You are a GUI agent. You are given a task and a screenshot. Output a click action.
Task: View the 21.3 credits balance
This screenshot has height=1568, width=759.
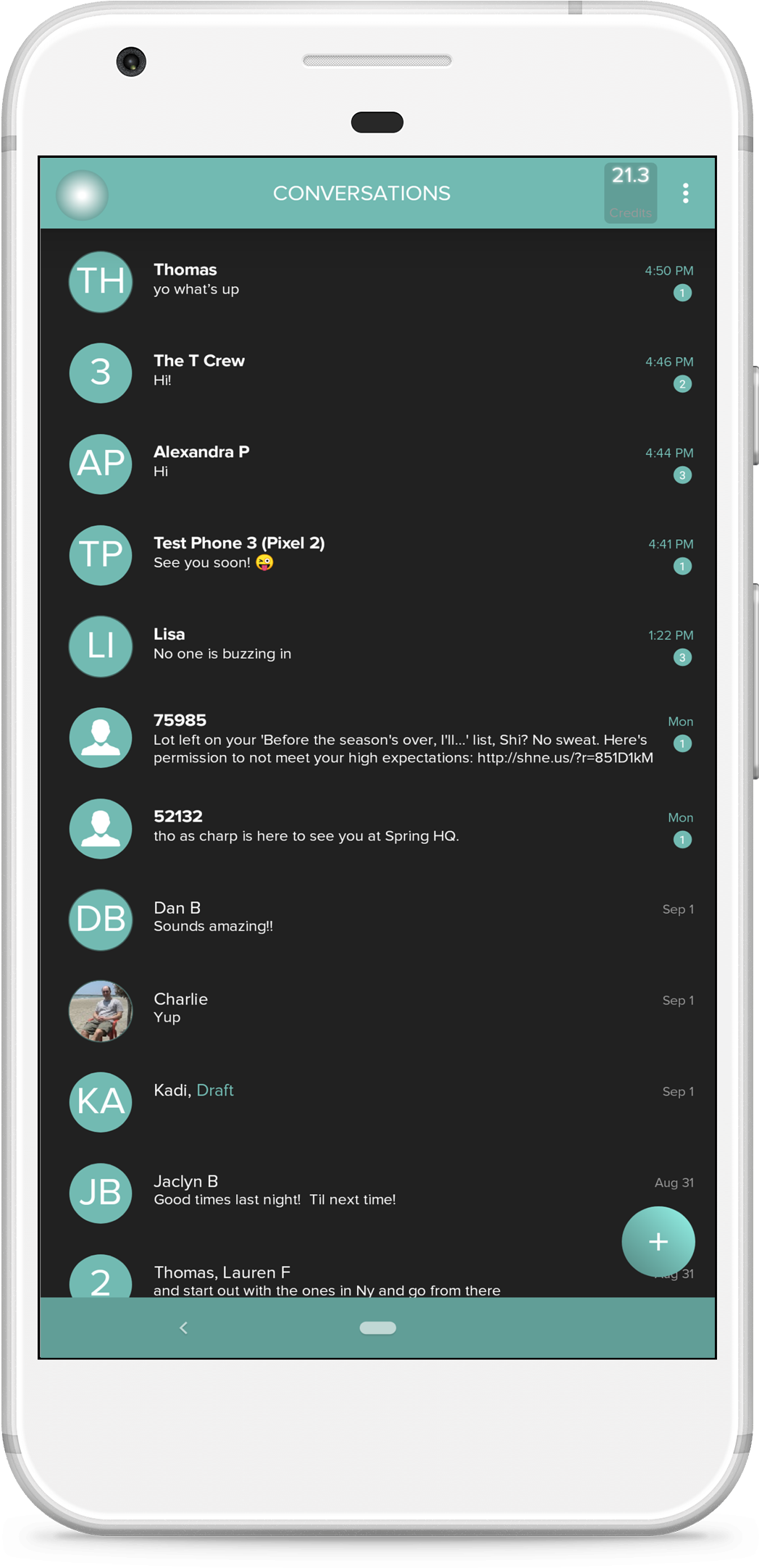pos(630,193)
